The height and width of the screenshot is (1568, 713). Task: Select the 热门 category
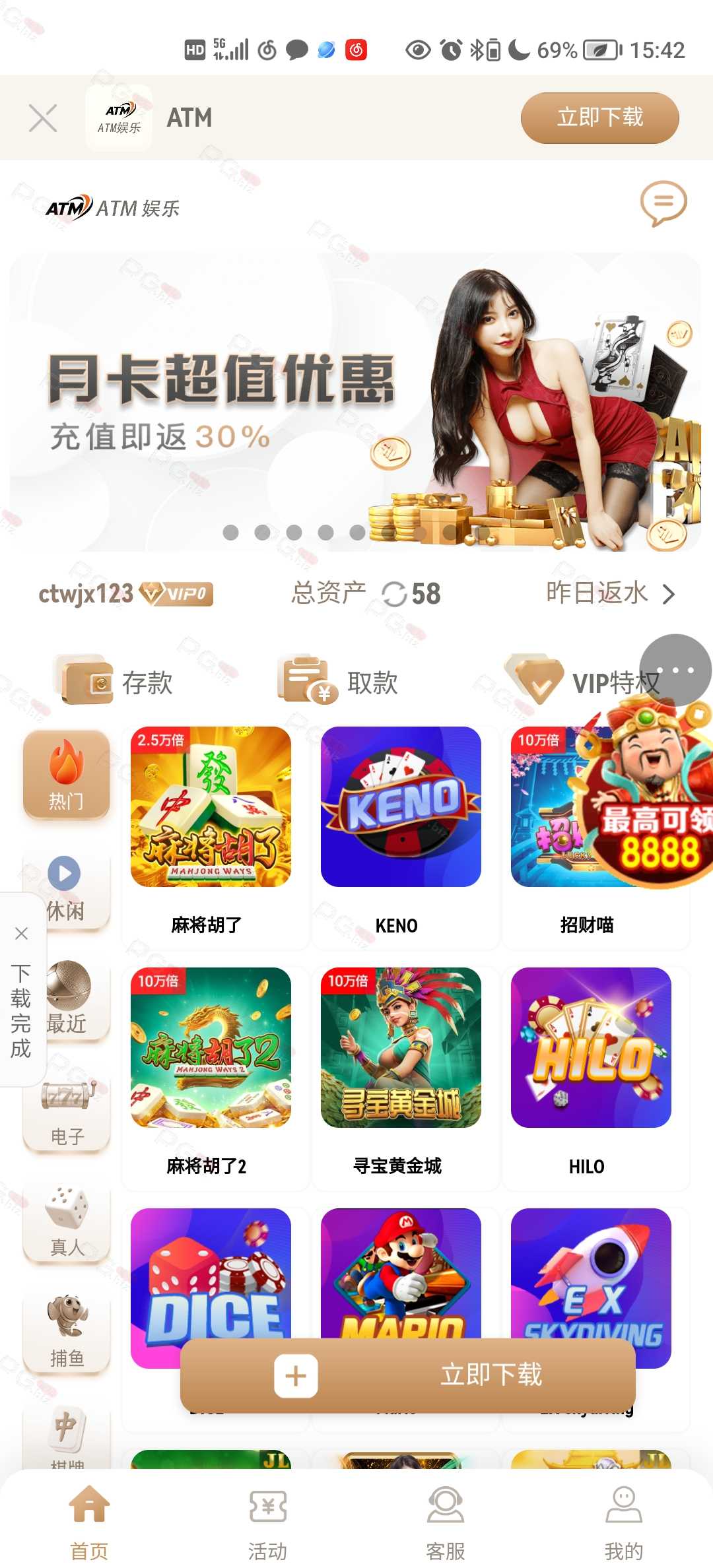point(66,775)
